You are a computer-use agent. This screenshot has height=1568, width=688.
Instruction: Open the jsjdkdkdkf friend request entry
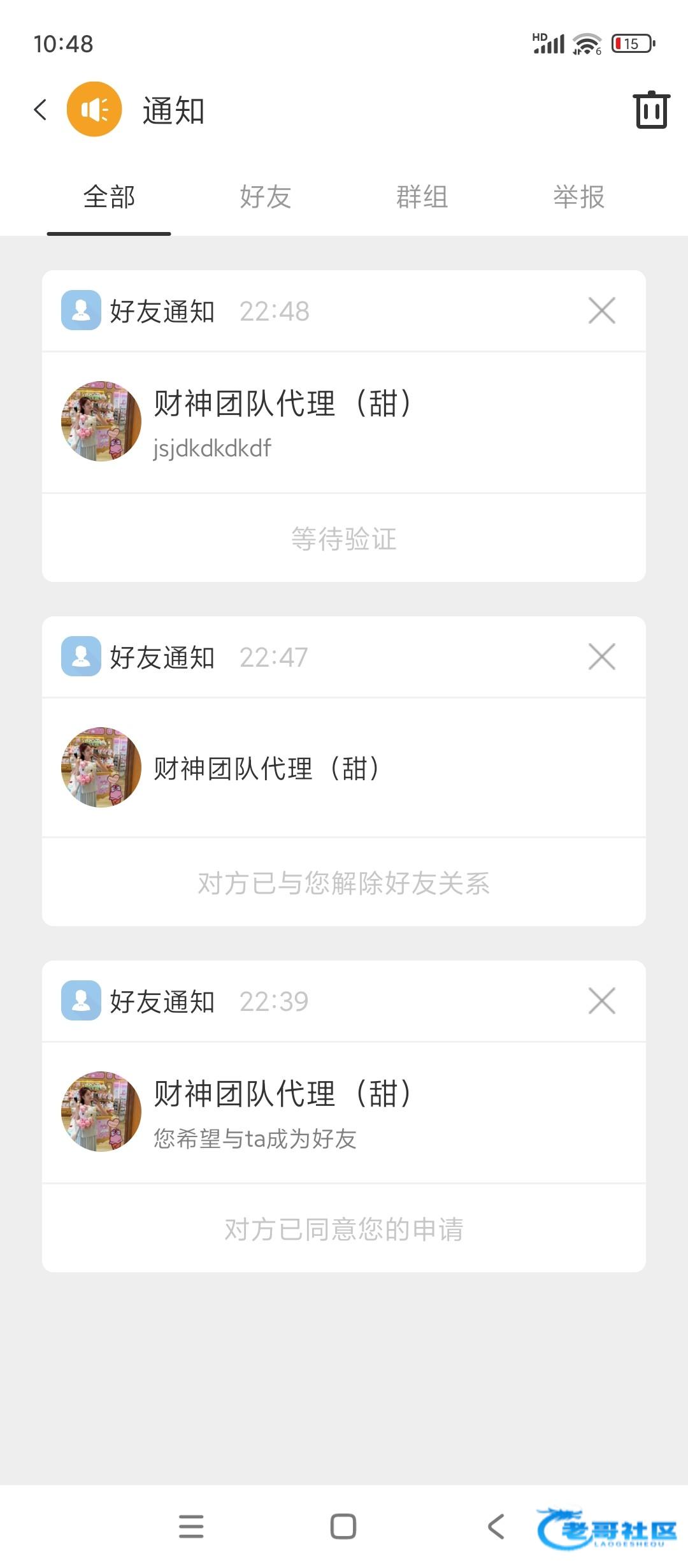click(x=344, y=422)
